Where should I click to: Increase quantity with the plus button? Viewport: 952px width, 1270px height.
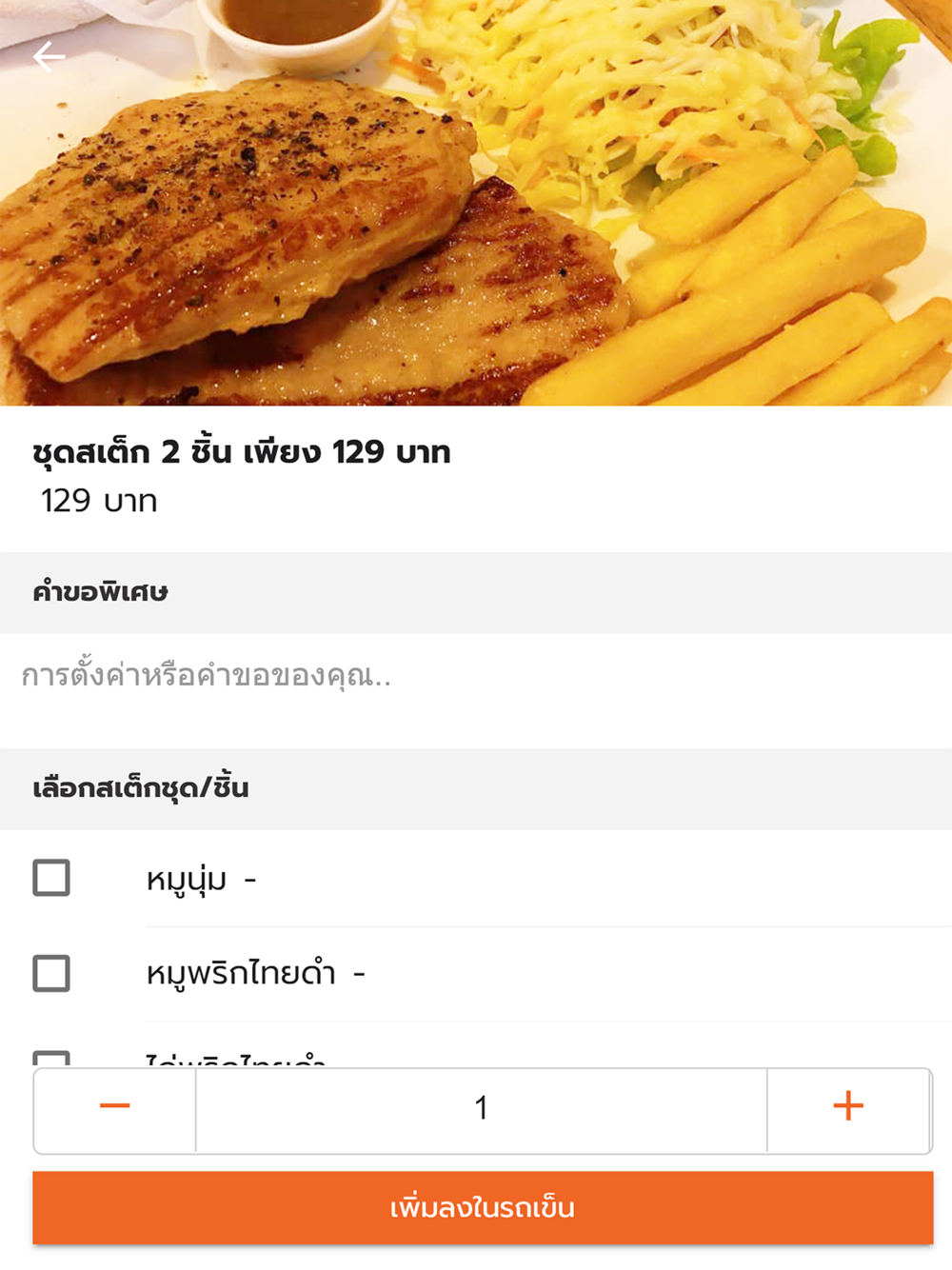pos(847,1107)
